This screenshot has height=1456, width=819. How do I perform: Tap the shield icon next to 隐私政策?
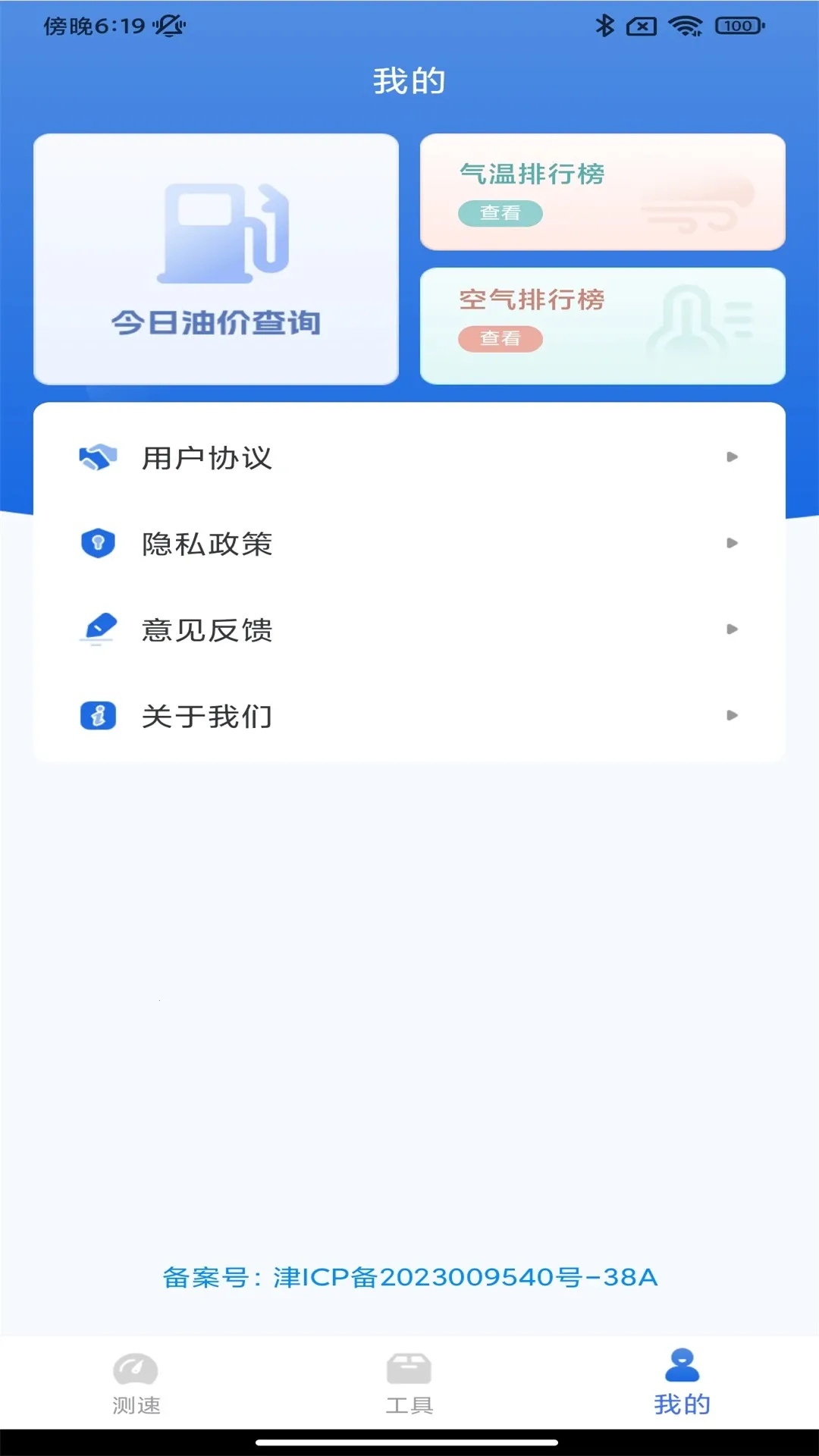click(97, 543)
